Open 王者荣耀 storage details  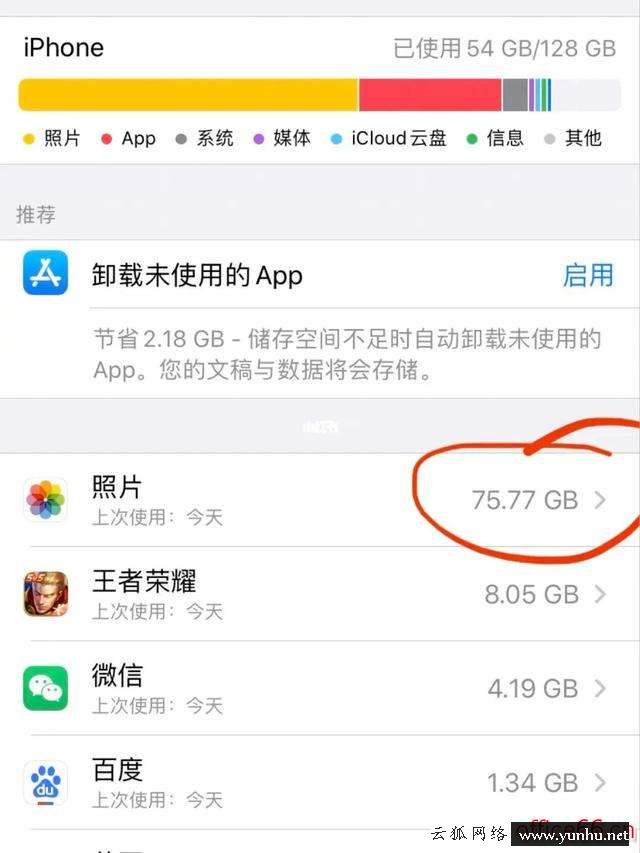pyautogui.click(x=320, y=594)
